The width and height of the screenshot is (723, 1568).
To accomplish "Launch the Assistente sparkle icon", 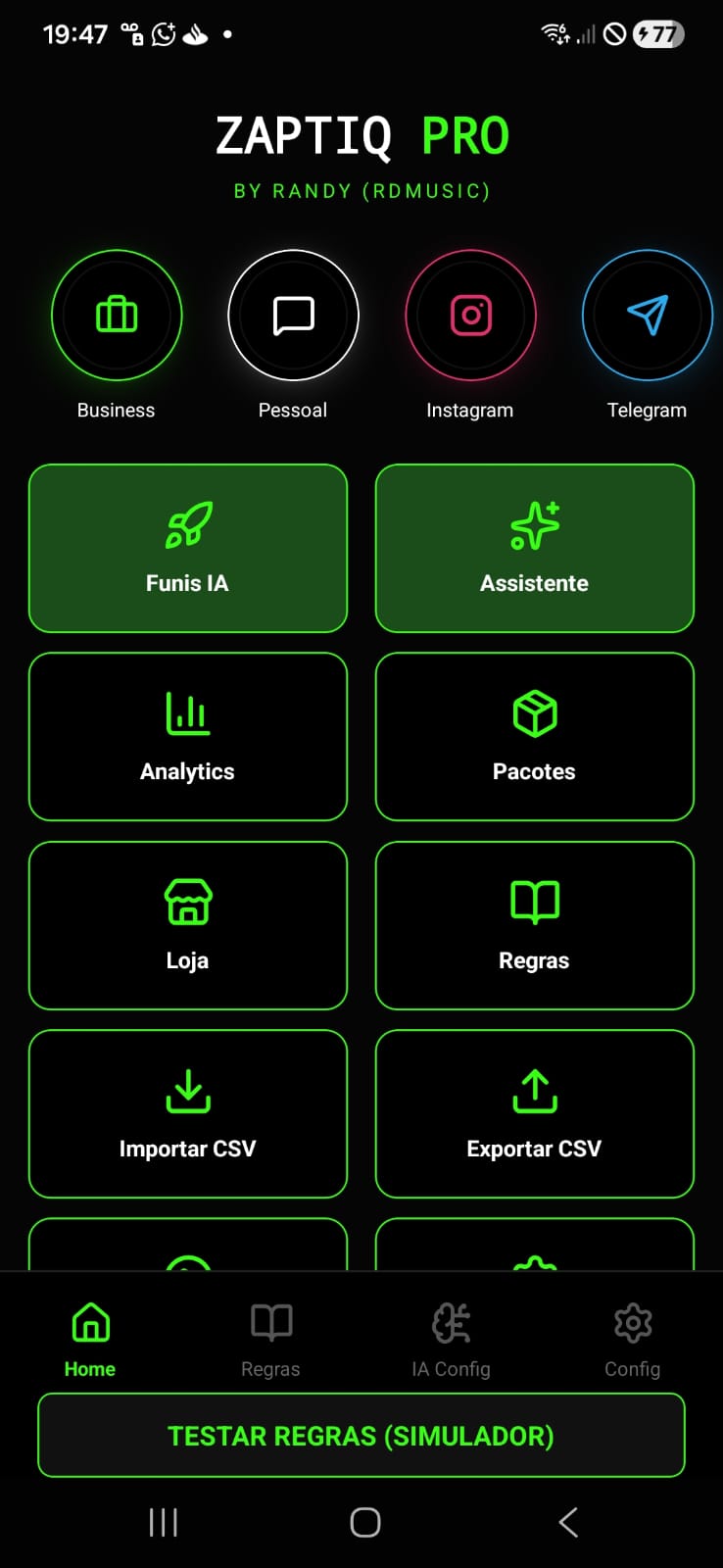I will pyautogui.click(x=534, y=547).
